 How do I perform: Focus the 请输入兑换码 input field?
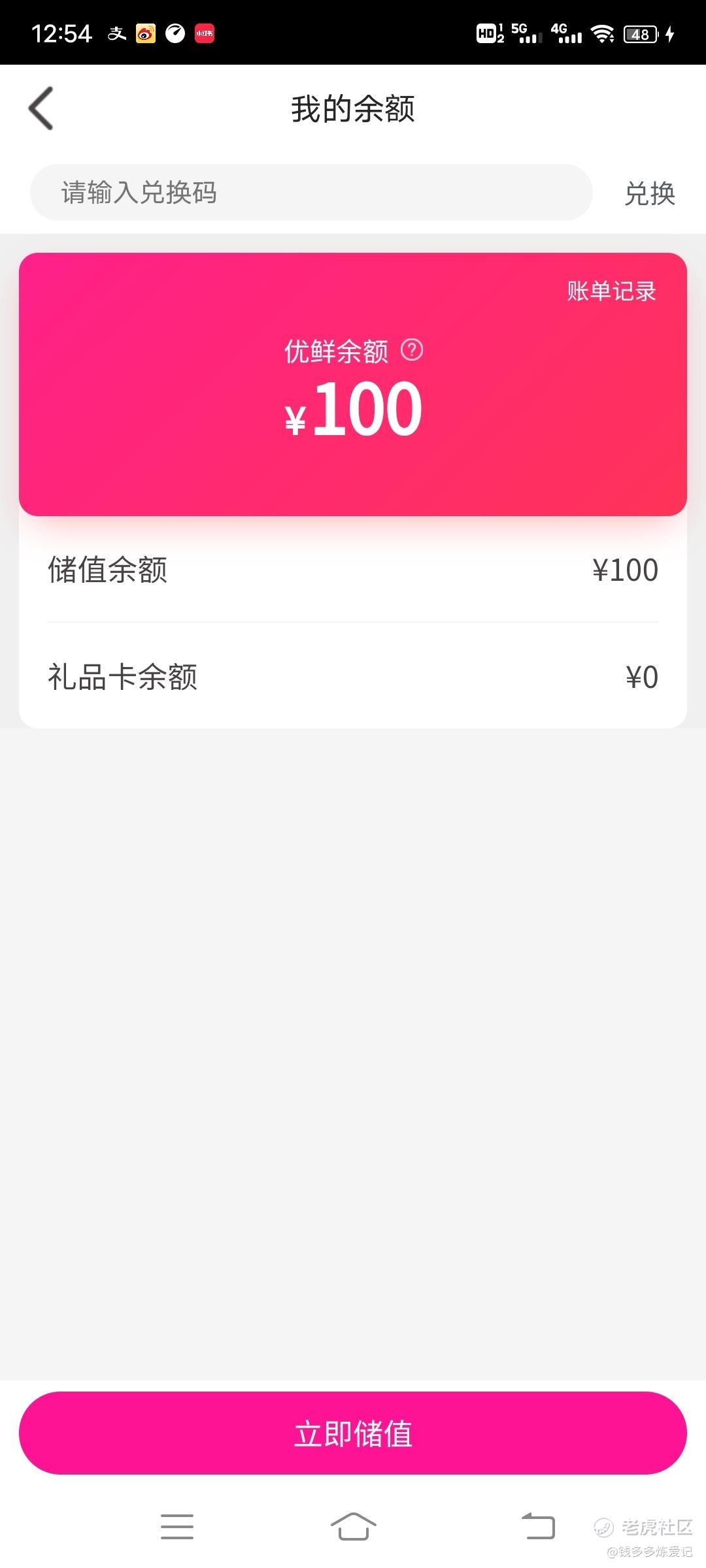click(311, 193)
